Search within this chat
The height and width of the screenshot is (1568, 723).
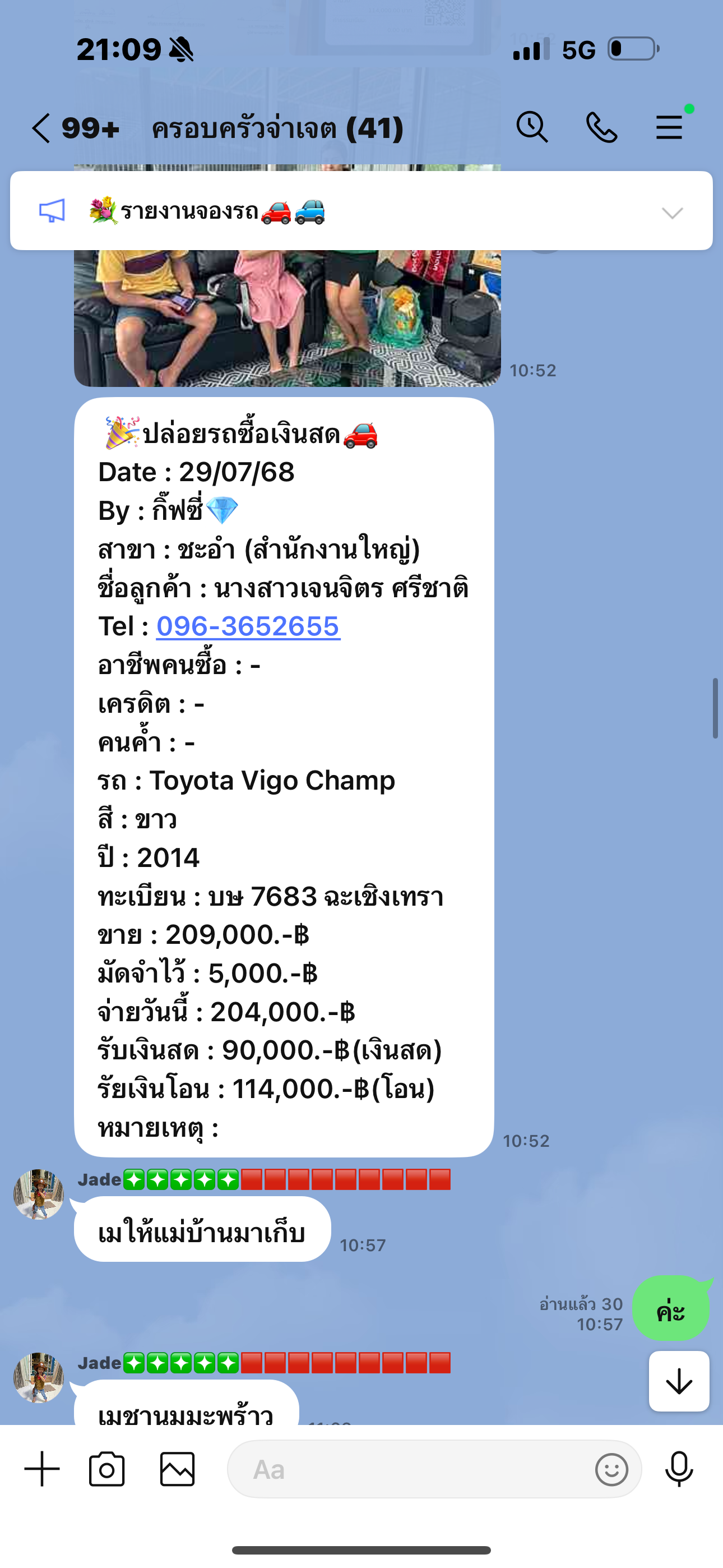pos(532,127)
